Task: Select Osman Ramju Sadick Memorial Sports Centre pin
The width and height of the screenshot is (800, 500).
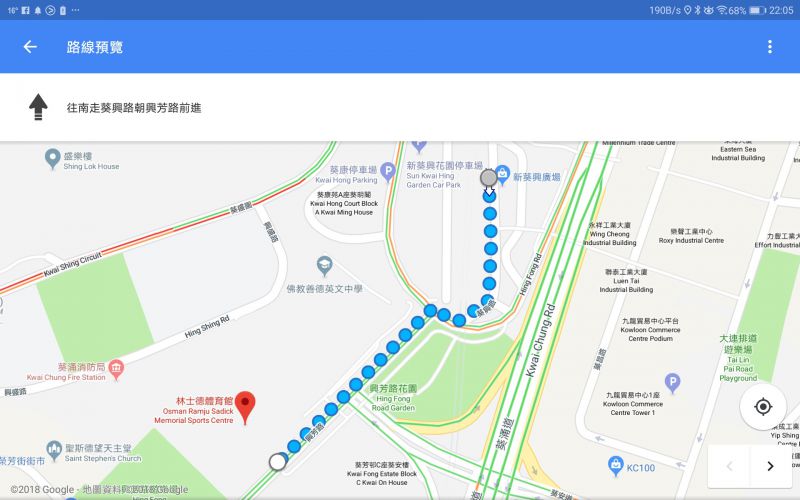Action: 245,406
